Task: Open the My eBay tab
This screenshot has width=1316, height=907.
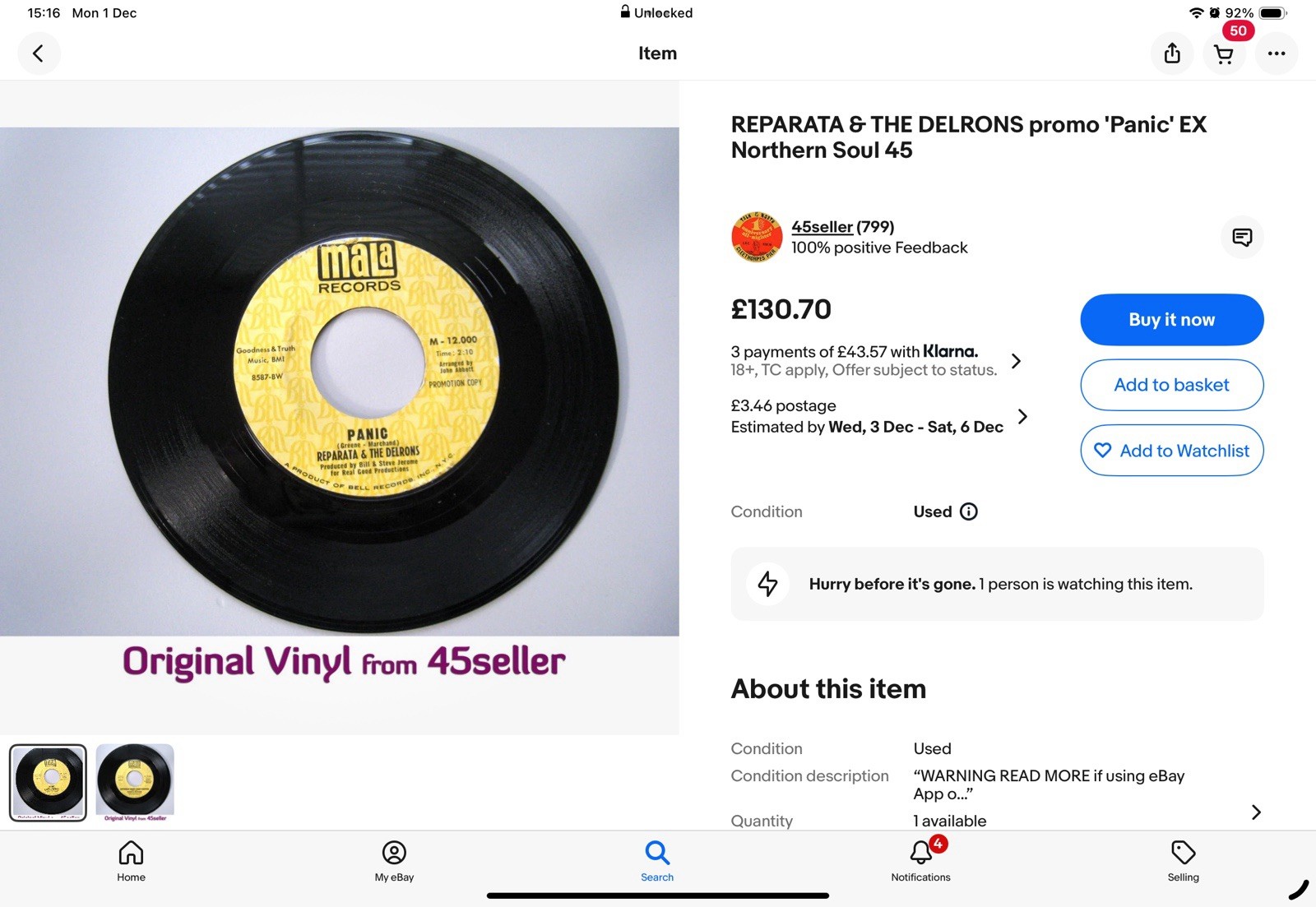Action: (x=394, y=861)
